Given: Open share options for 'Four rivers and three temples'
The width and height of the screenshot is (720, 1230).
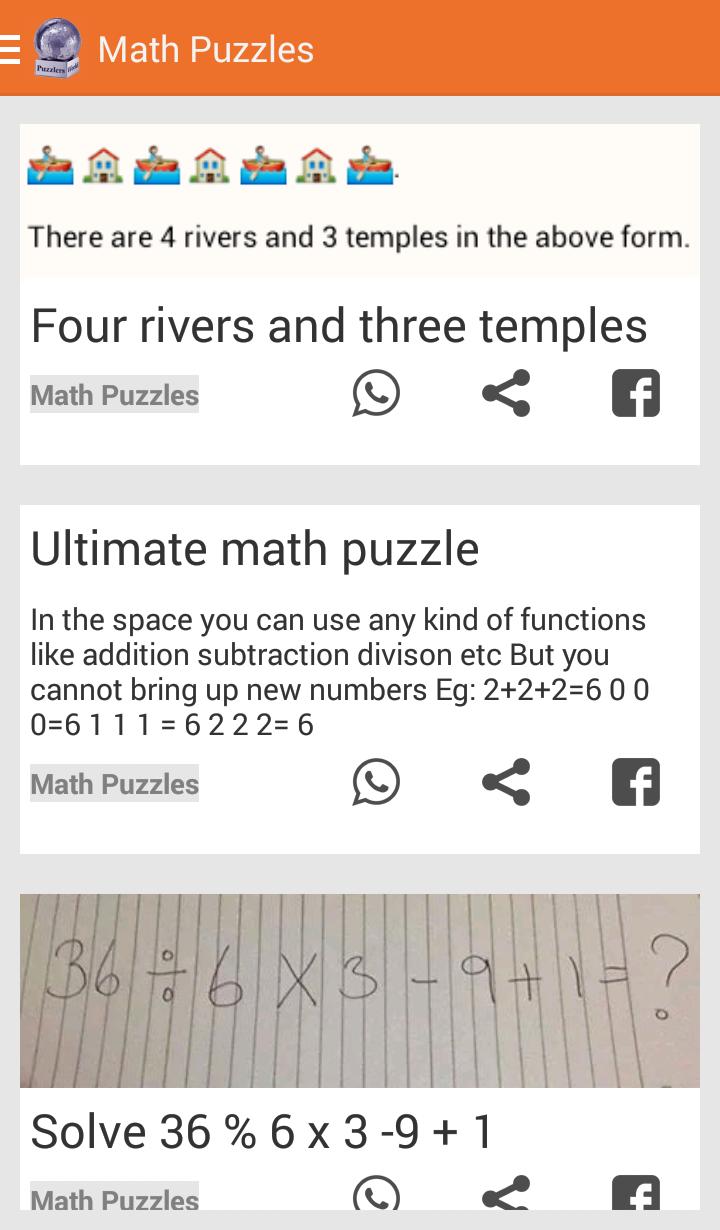Looking at the screenshot, I should (505, 394).
